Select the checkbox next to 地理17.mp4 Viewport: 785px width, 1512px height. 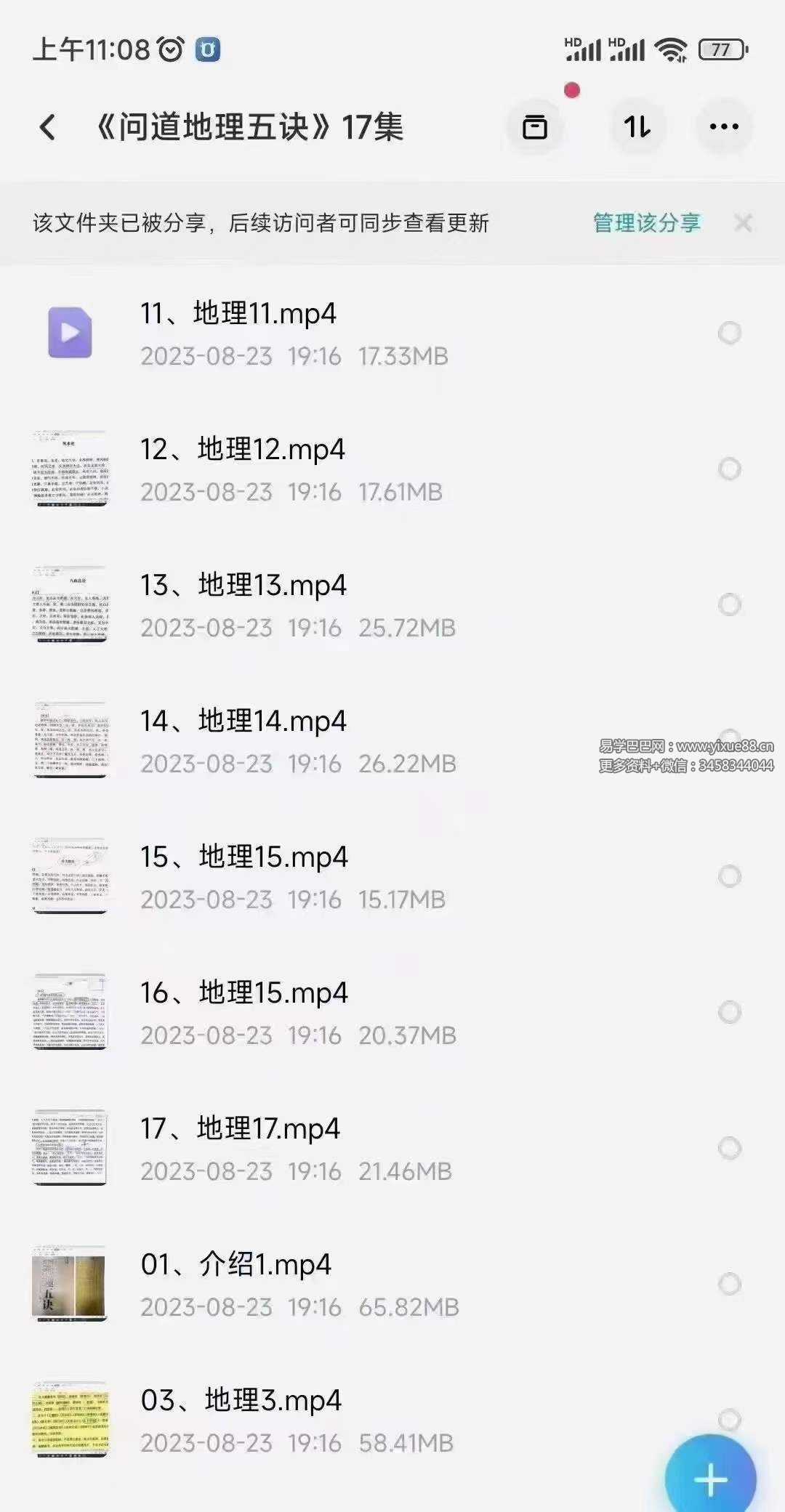pyautogui.click(x=729, y=1149)
